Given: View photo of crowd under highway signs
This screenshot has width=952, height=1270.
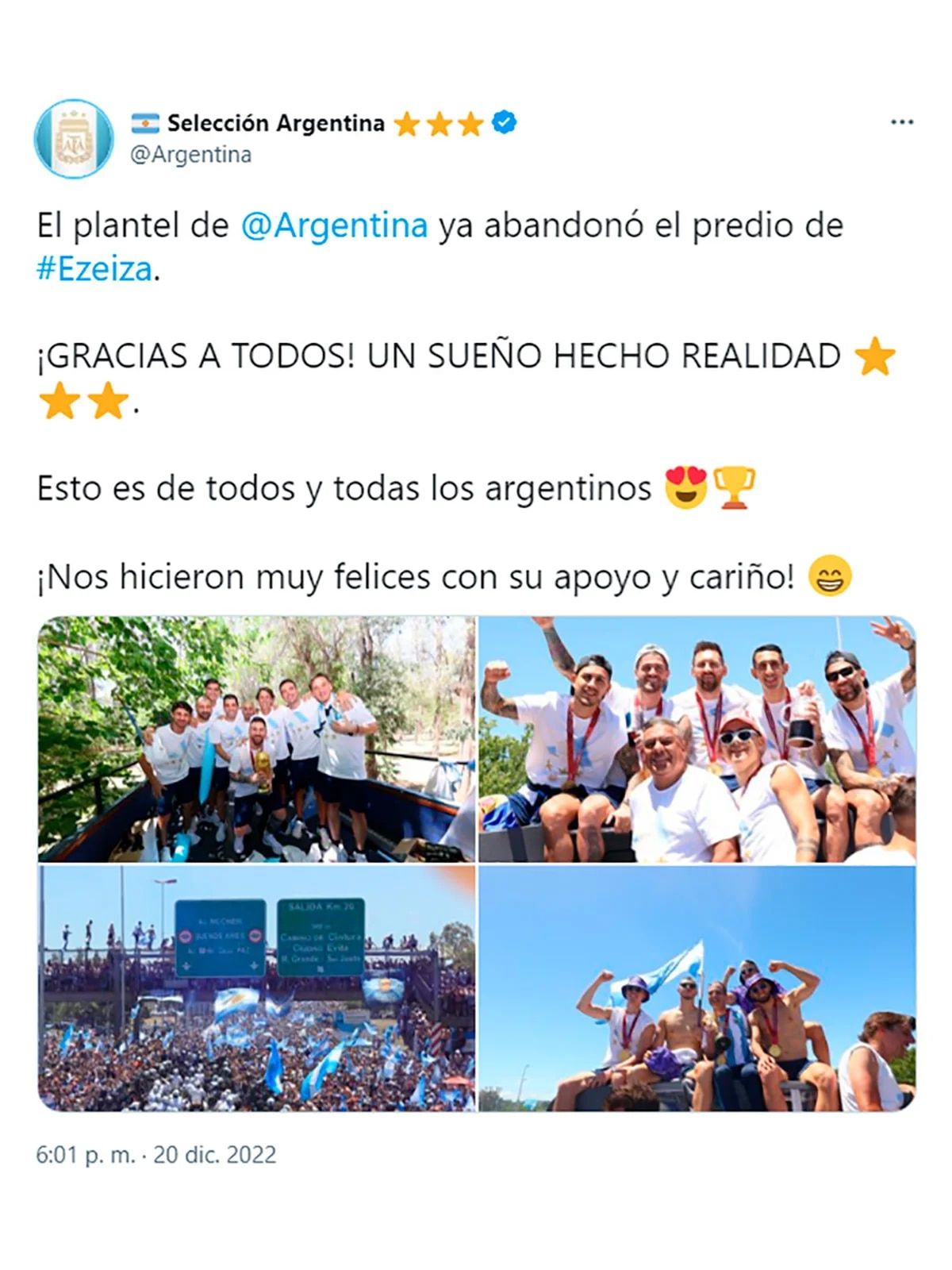Looking at the screenshot, I should point(257,988).
